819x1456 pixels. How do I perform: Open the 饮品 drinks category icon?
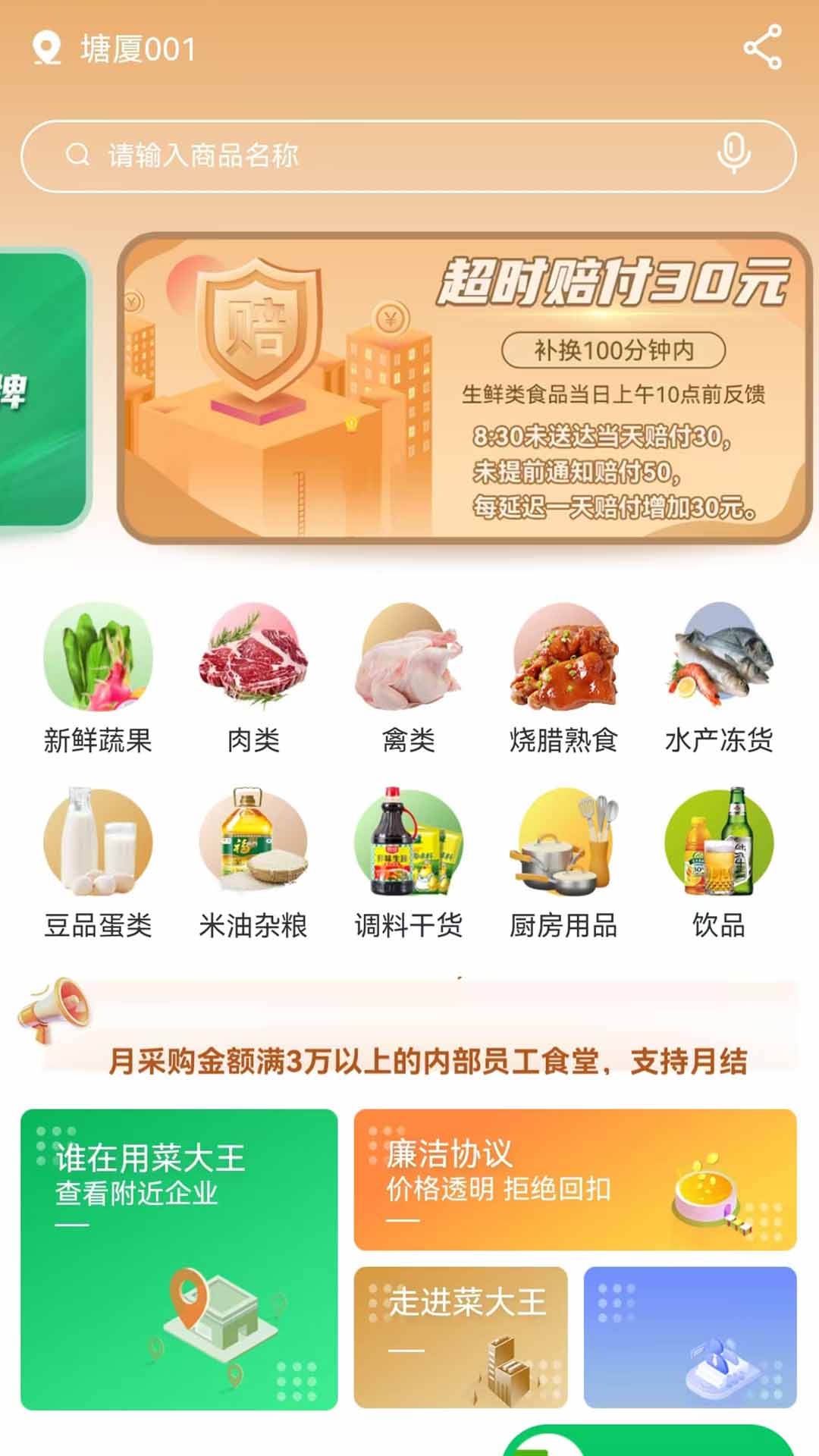720,849
